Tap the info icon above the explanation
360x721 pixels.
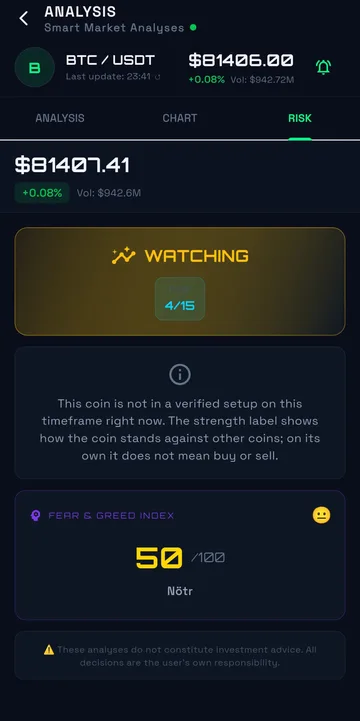pyautogui.click(x=180, y=375)
